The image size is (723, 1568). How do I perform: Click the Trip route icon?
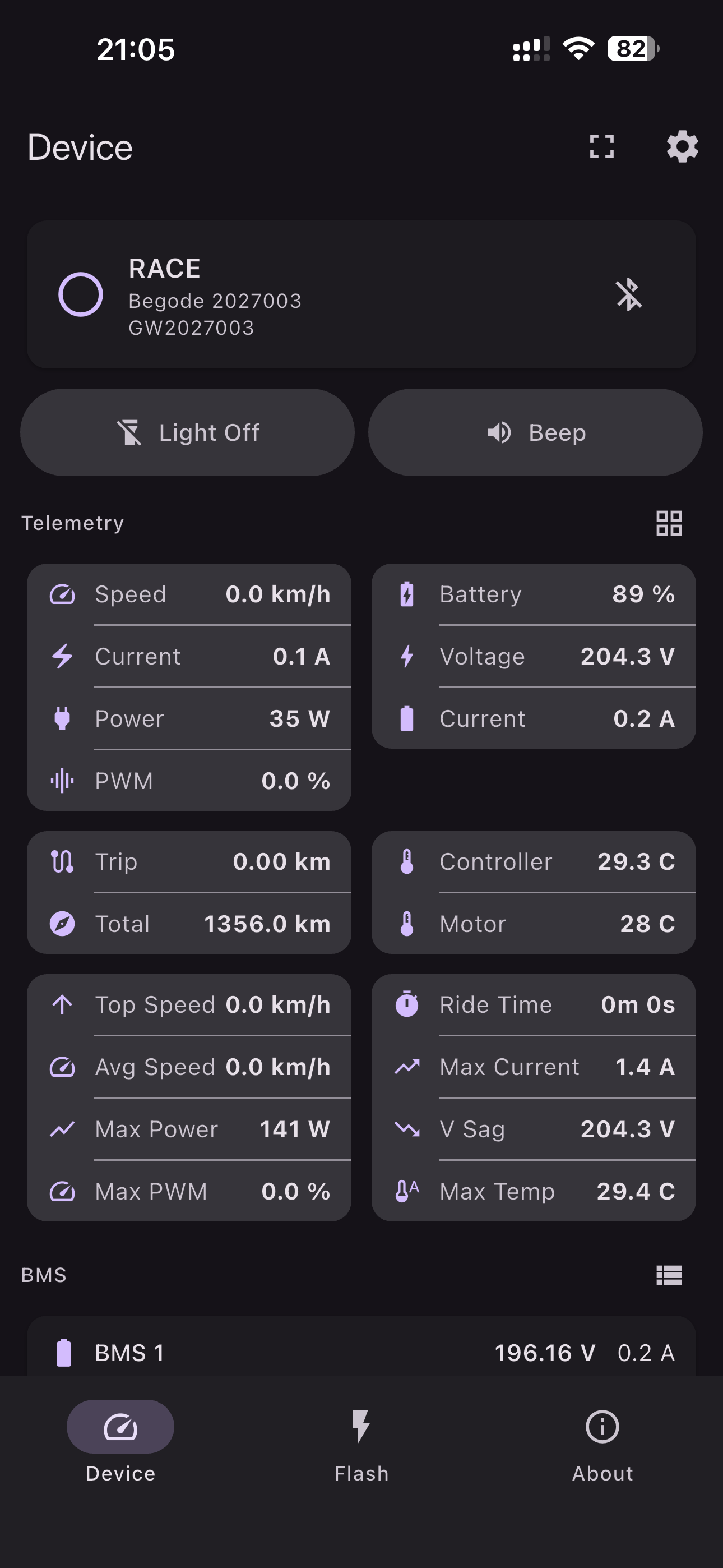pyautogui.click(x=62, y=861)
